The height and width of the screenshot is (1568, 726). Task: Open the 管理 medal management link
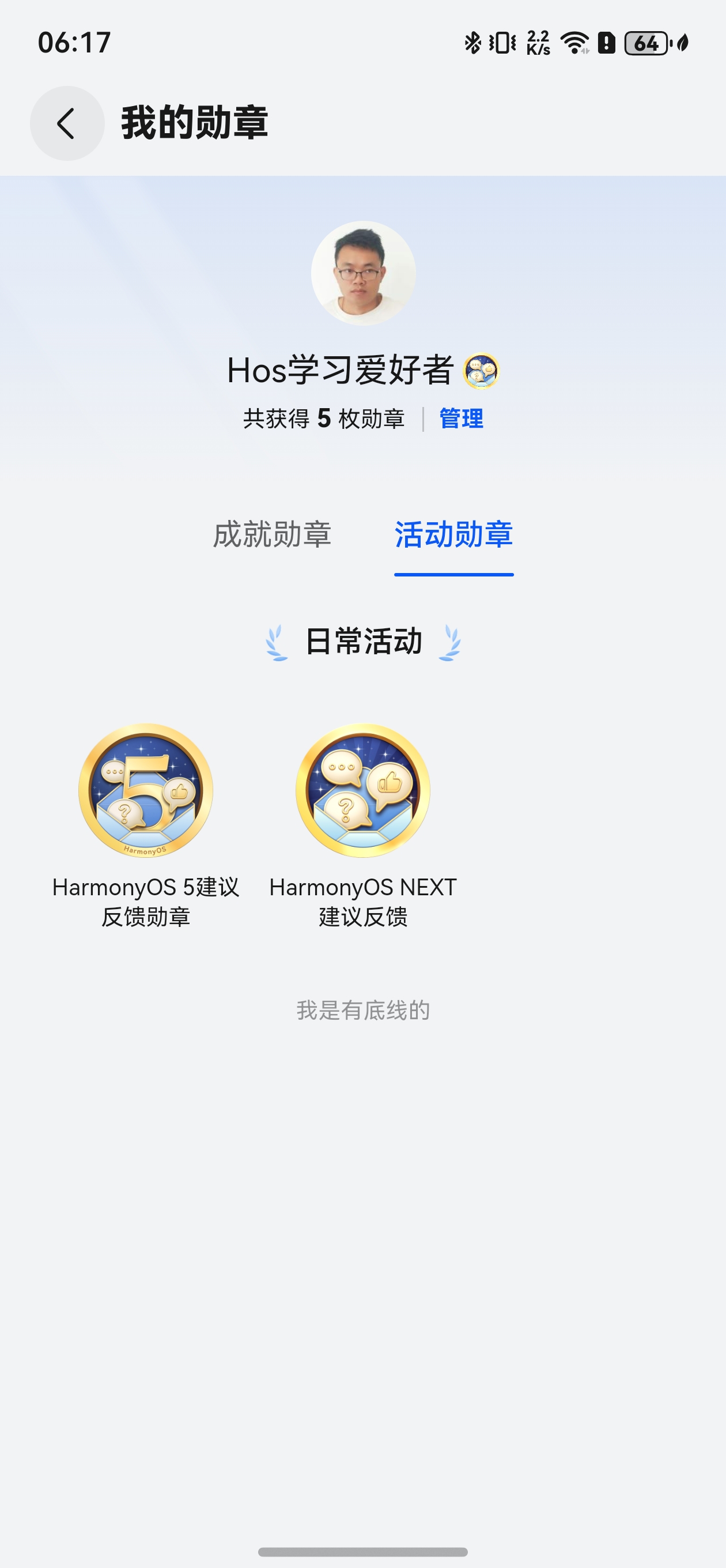[x=461, y=419]
